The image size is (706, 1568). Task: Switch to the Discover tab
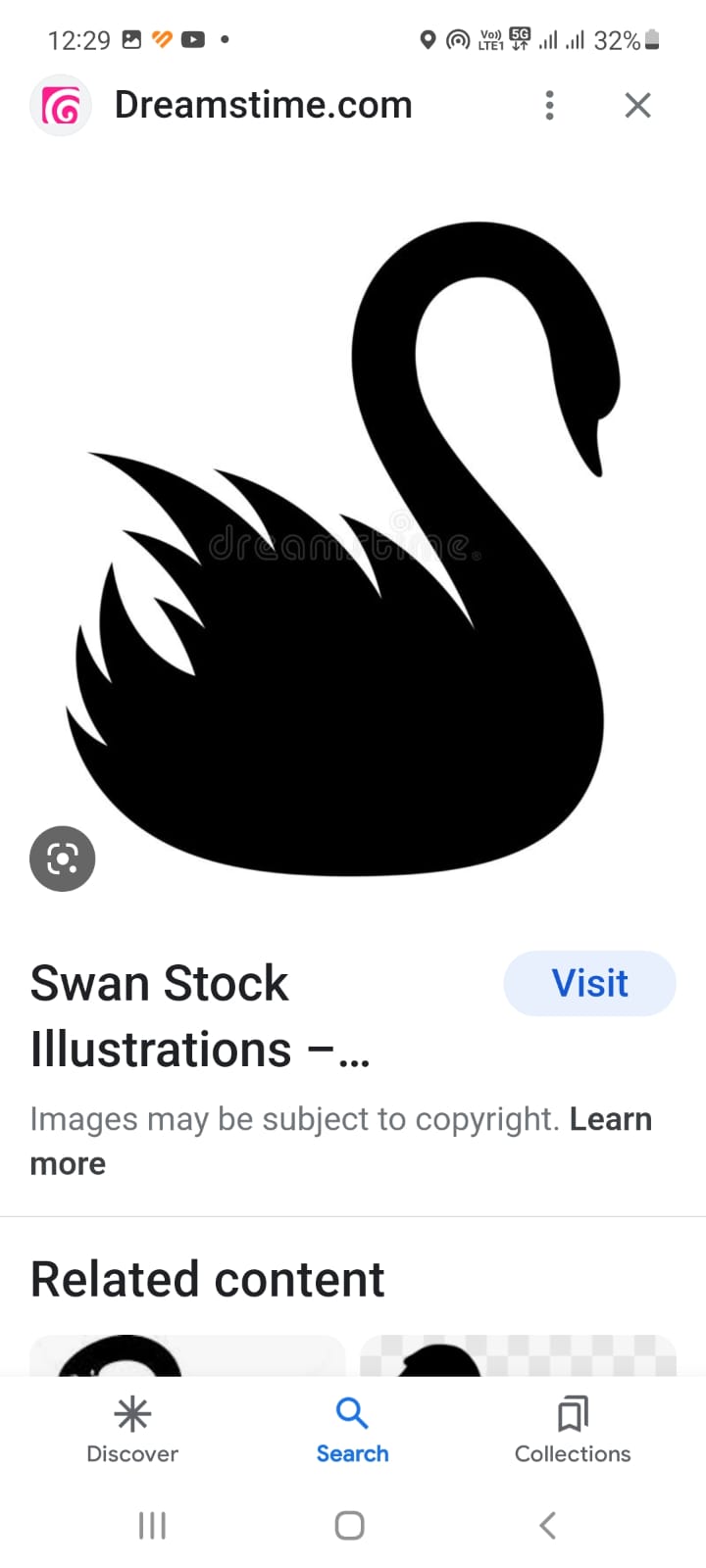(132, 1430)
